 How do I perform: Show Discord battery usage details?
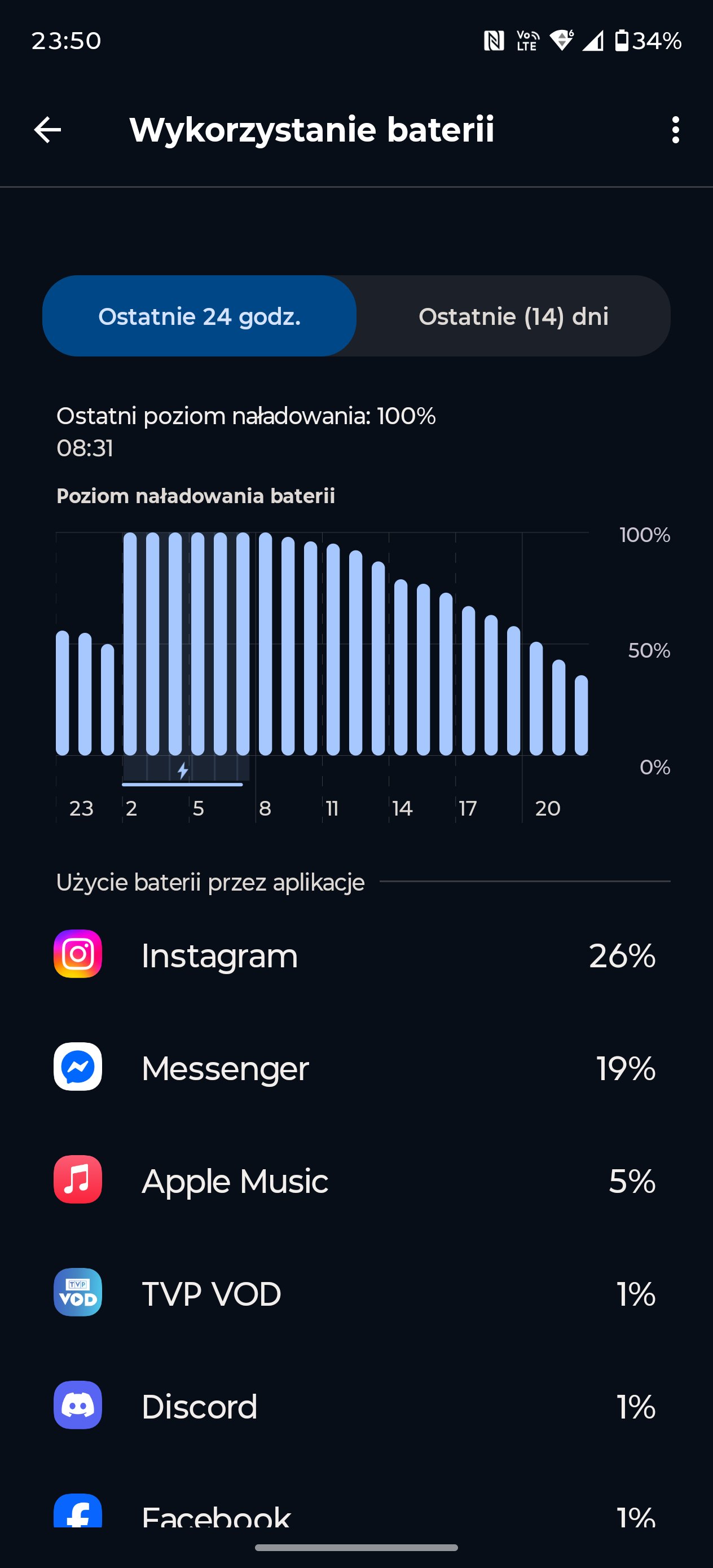point(356,1406)
